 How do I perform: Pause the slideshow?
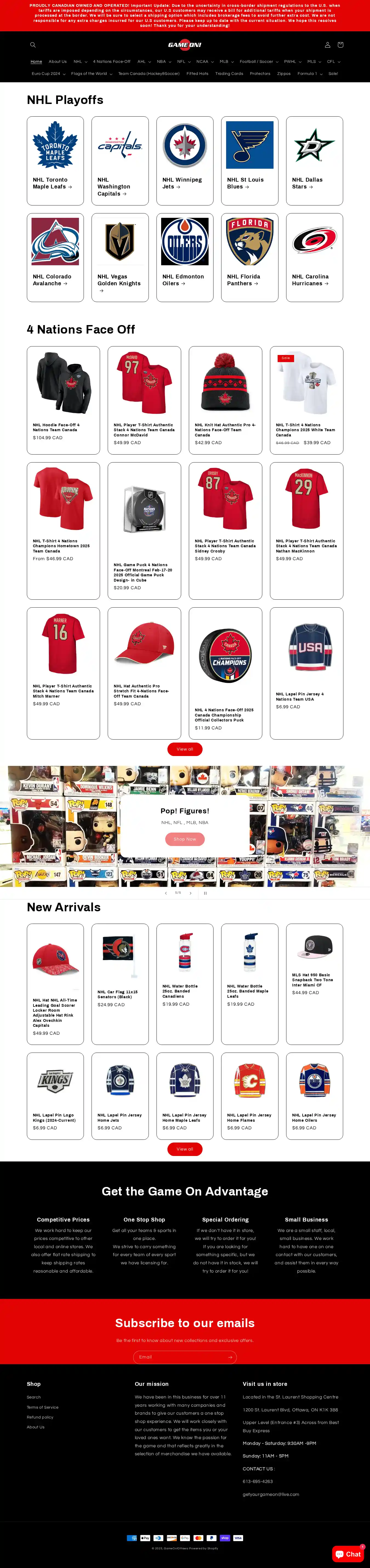(x=205, y=893)
